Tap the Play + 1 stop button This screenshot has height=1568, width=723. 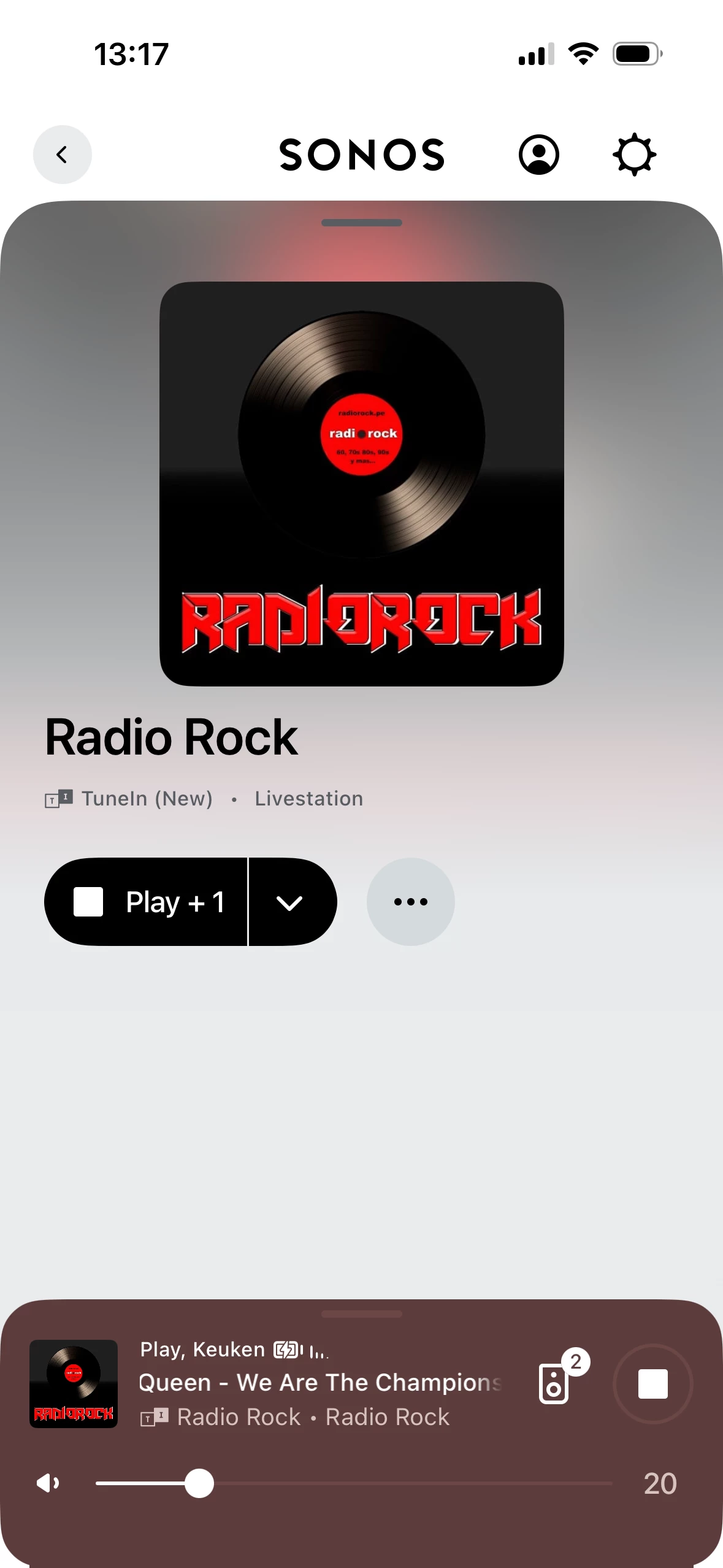tap(147, 902)
